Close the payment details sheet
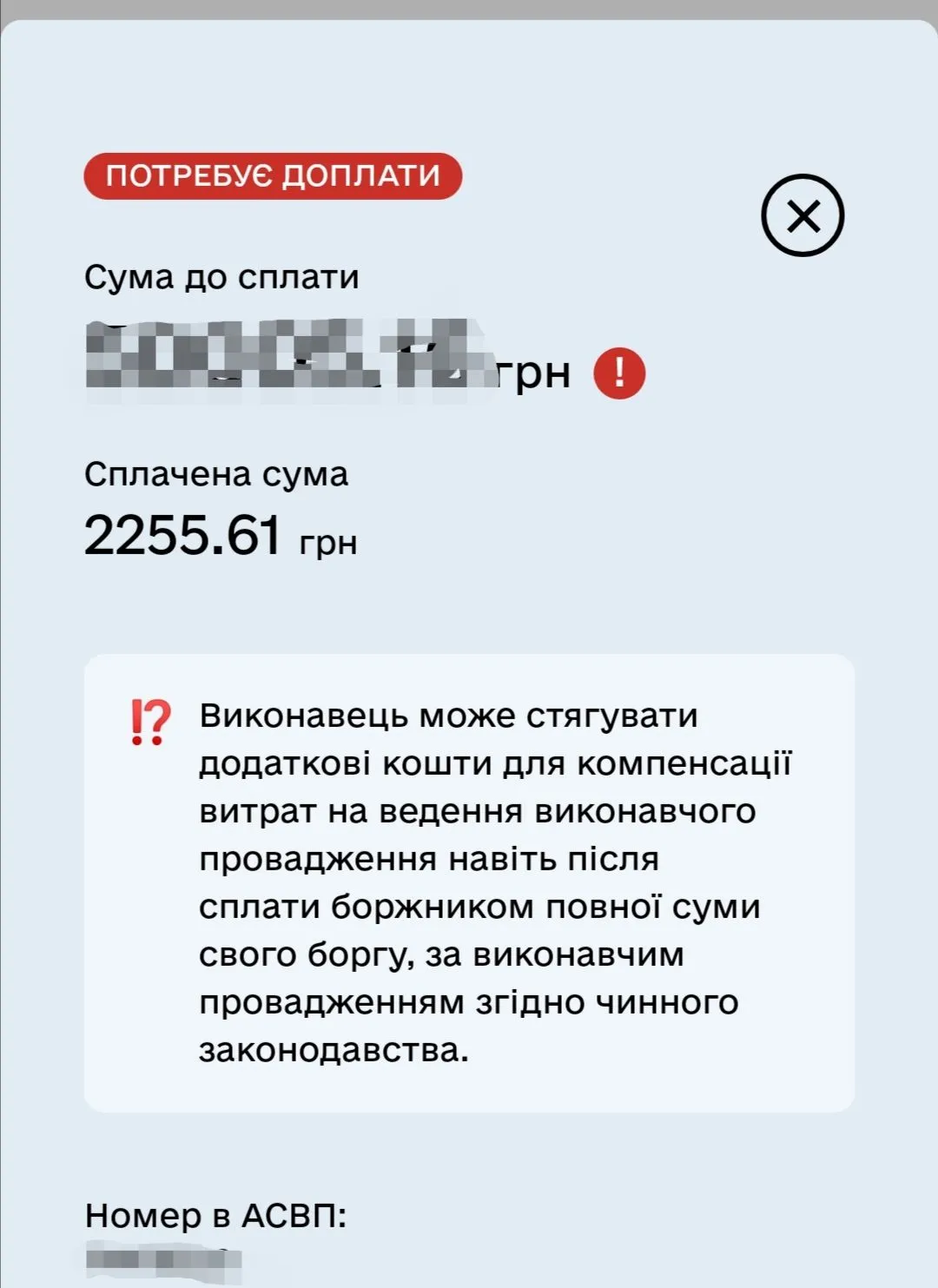 click(803, 215)
